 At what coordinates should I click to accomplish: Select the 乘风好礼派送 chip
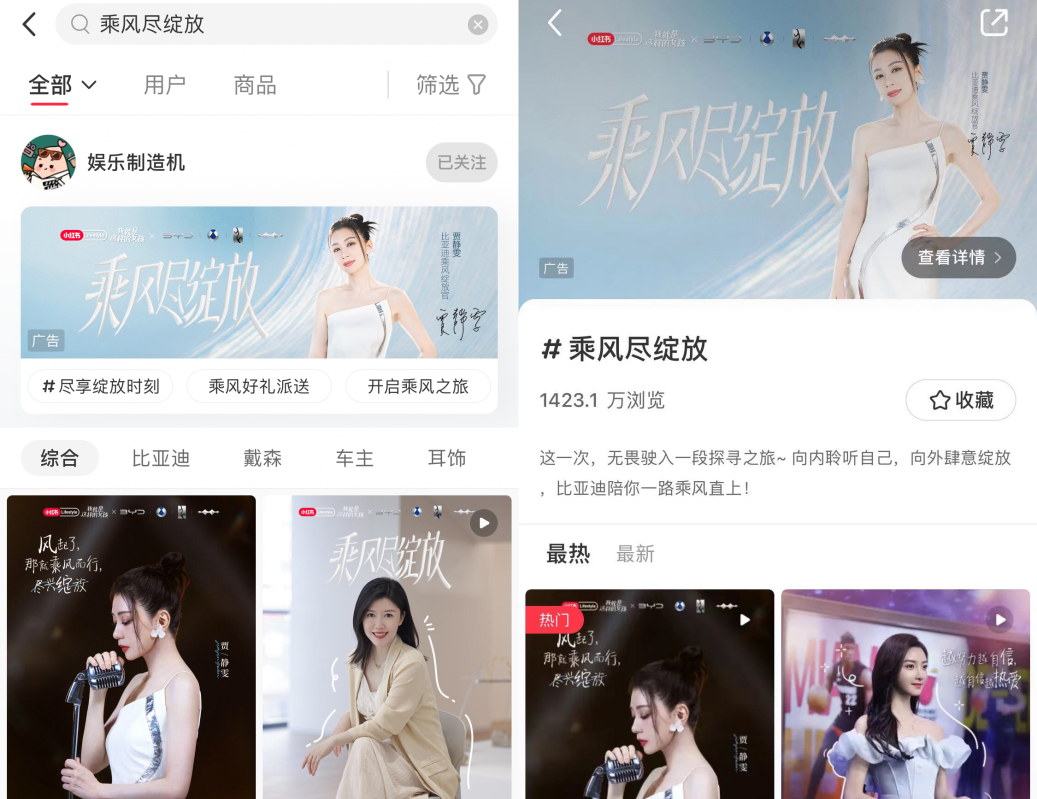[259, 386]
